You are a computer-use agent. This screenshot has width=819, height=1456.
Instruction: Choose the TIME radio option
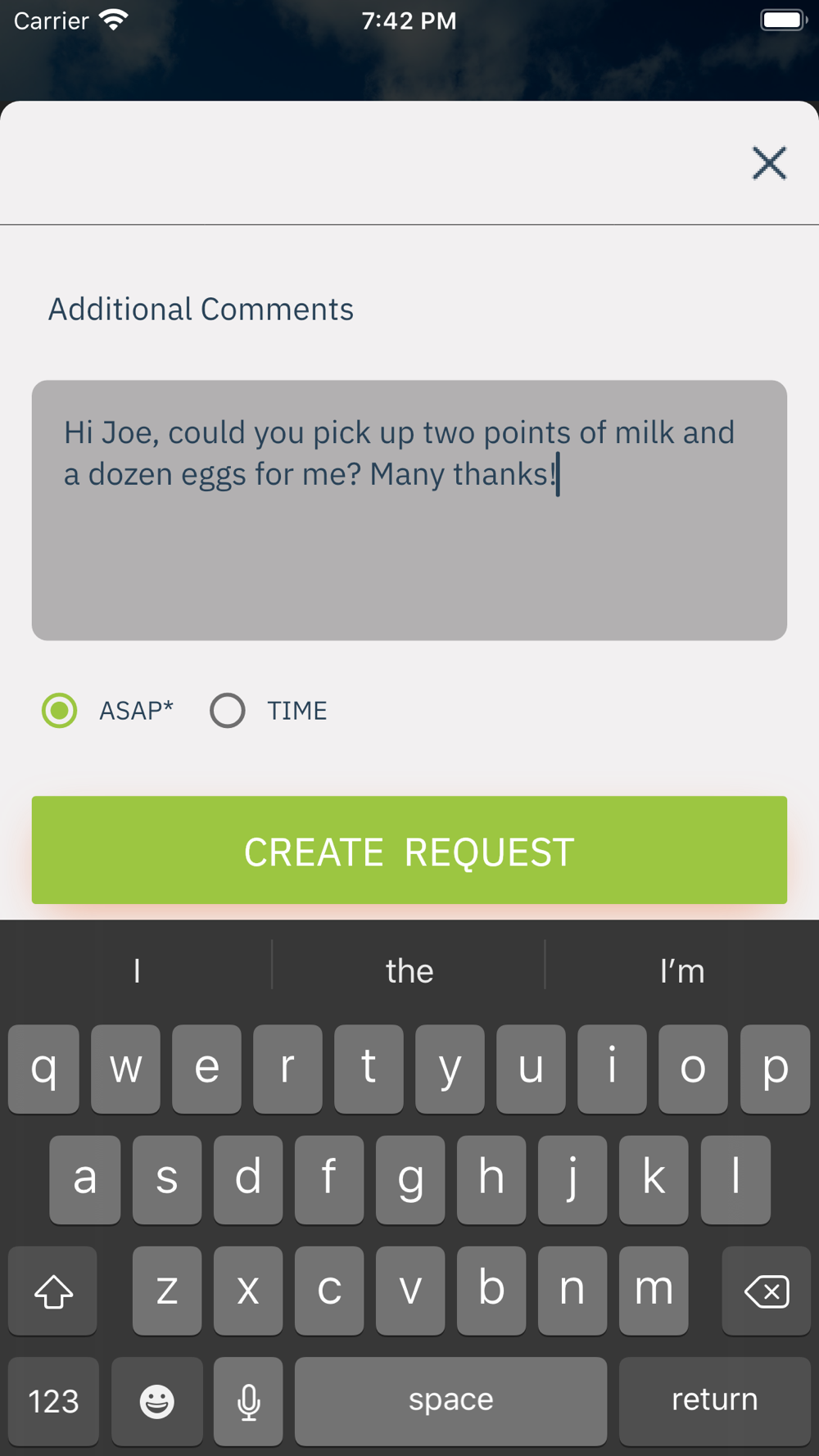click(x=228, y=710)
